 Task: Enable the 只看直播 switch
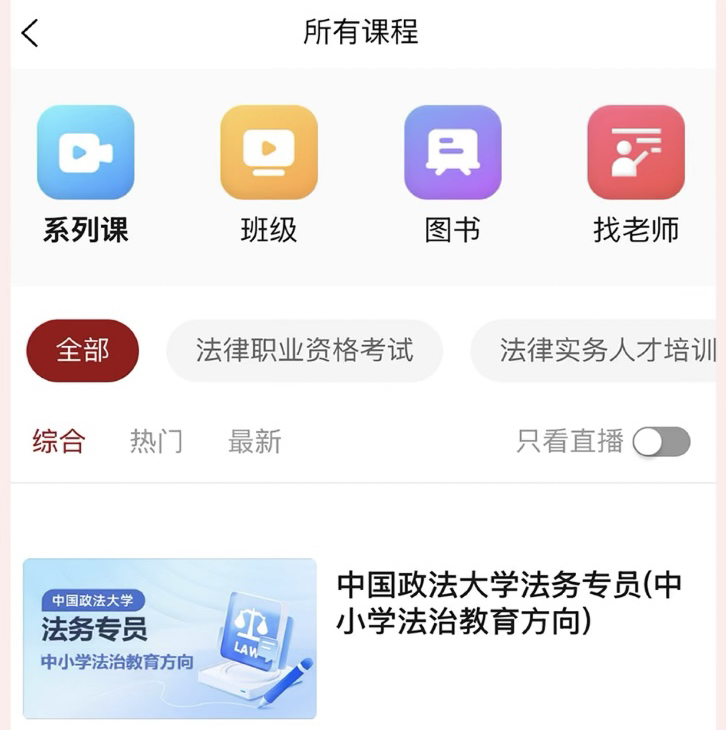(x=661, y=441)
